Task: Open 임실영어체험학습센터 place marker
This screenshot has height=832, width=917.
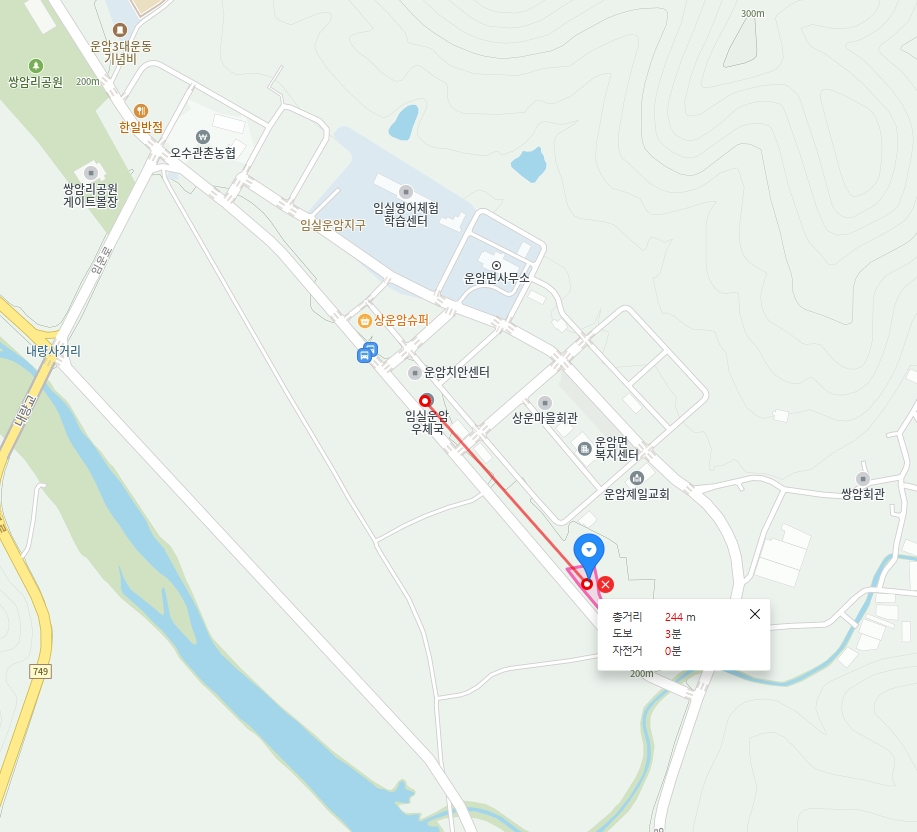Action: coord(406,191)
